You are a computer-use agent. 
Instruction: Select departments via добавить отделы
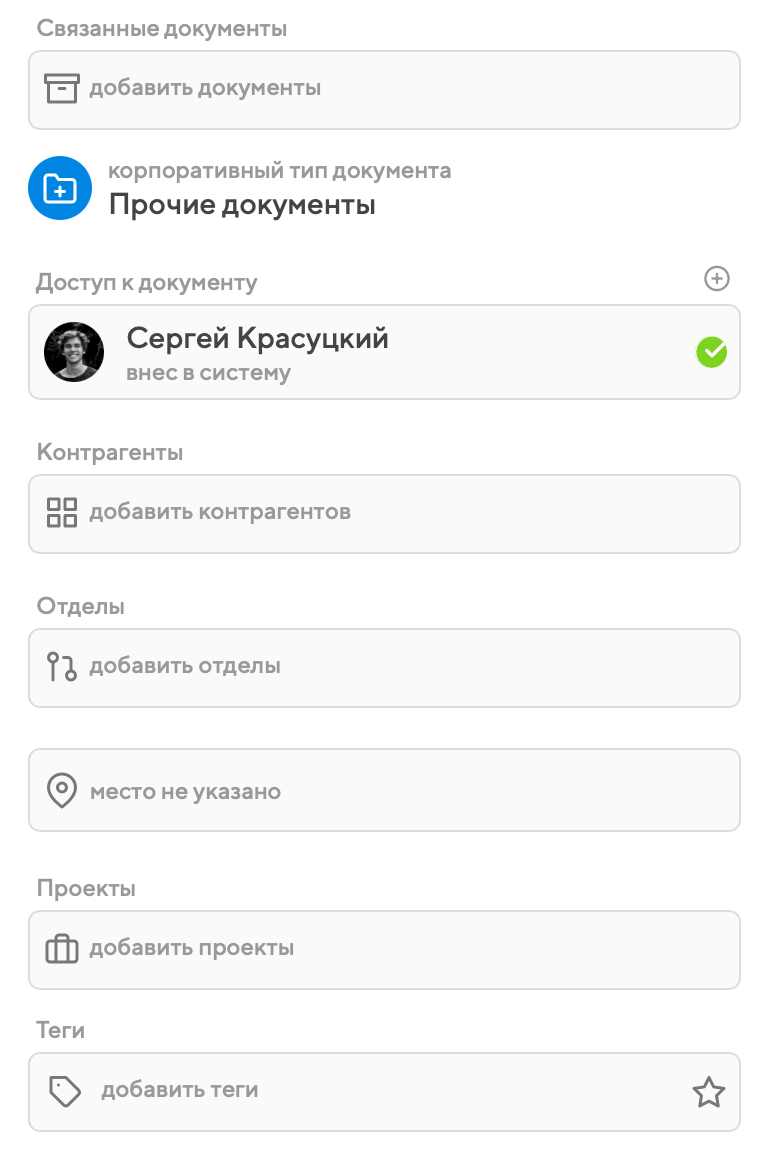point(384,667)
